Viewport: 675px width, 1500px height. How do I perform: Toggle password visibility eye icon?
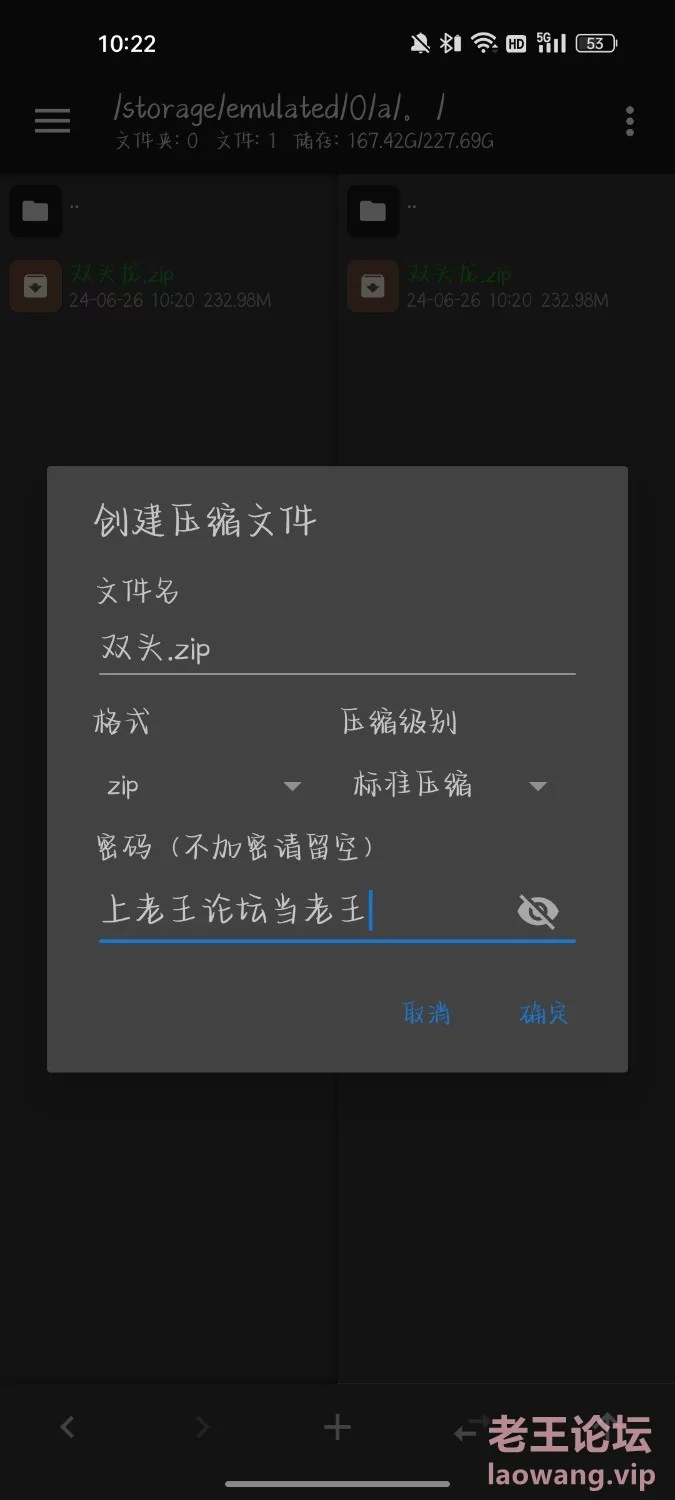coord(538,911)
